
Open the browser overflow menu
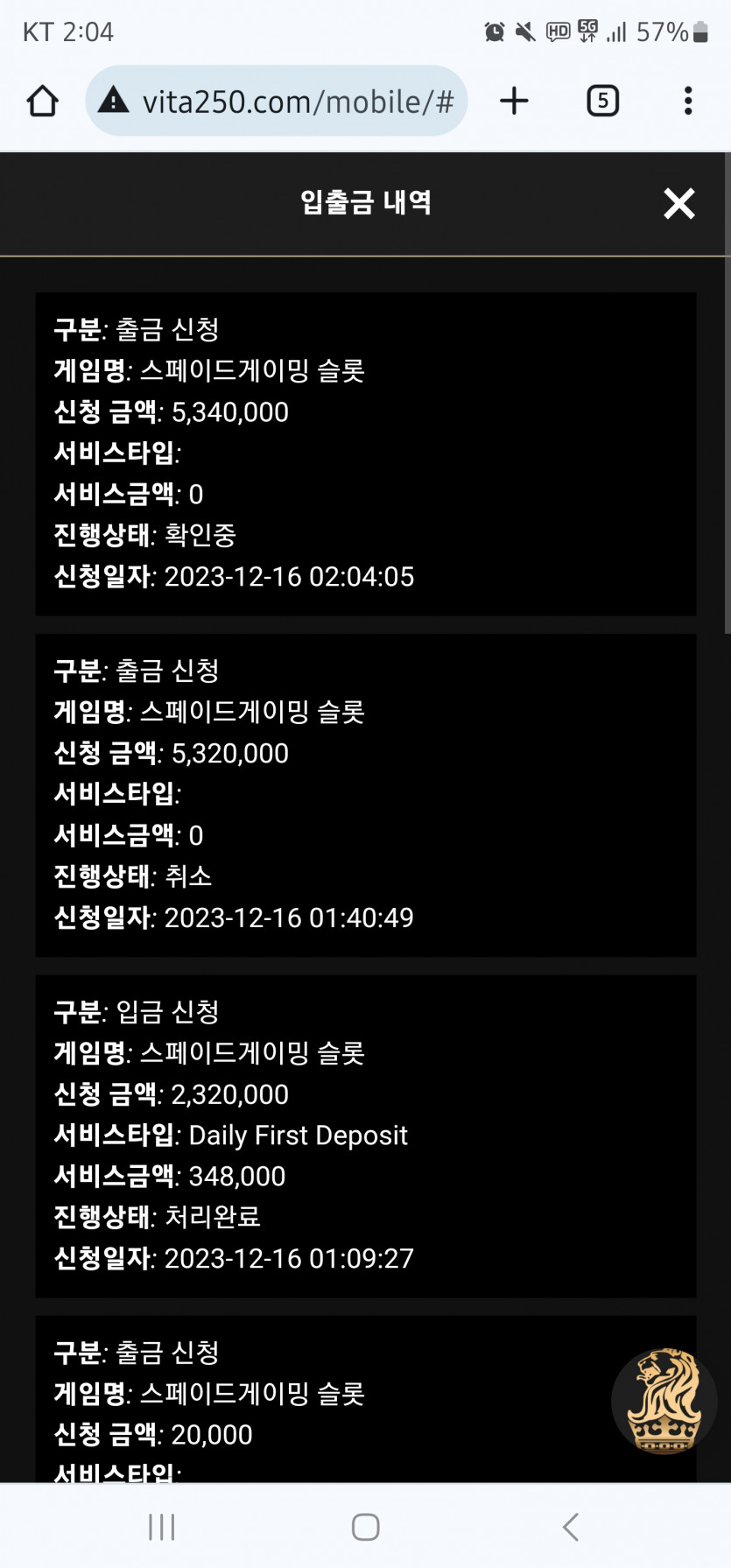pos(688,102)
